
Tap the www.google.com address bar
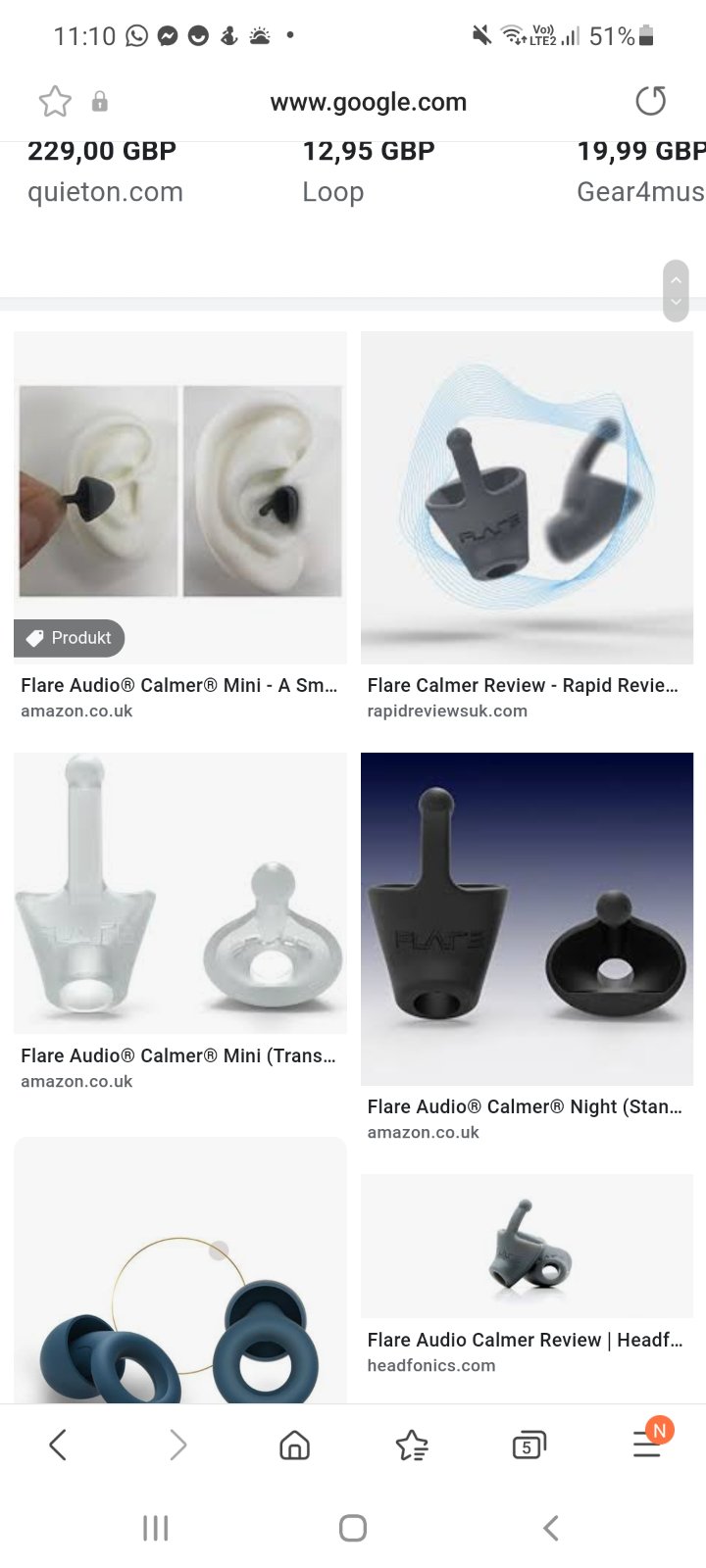(368, 102)
